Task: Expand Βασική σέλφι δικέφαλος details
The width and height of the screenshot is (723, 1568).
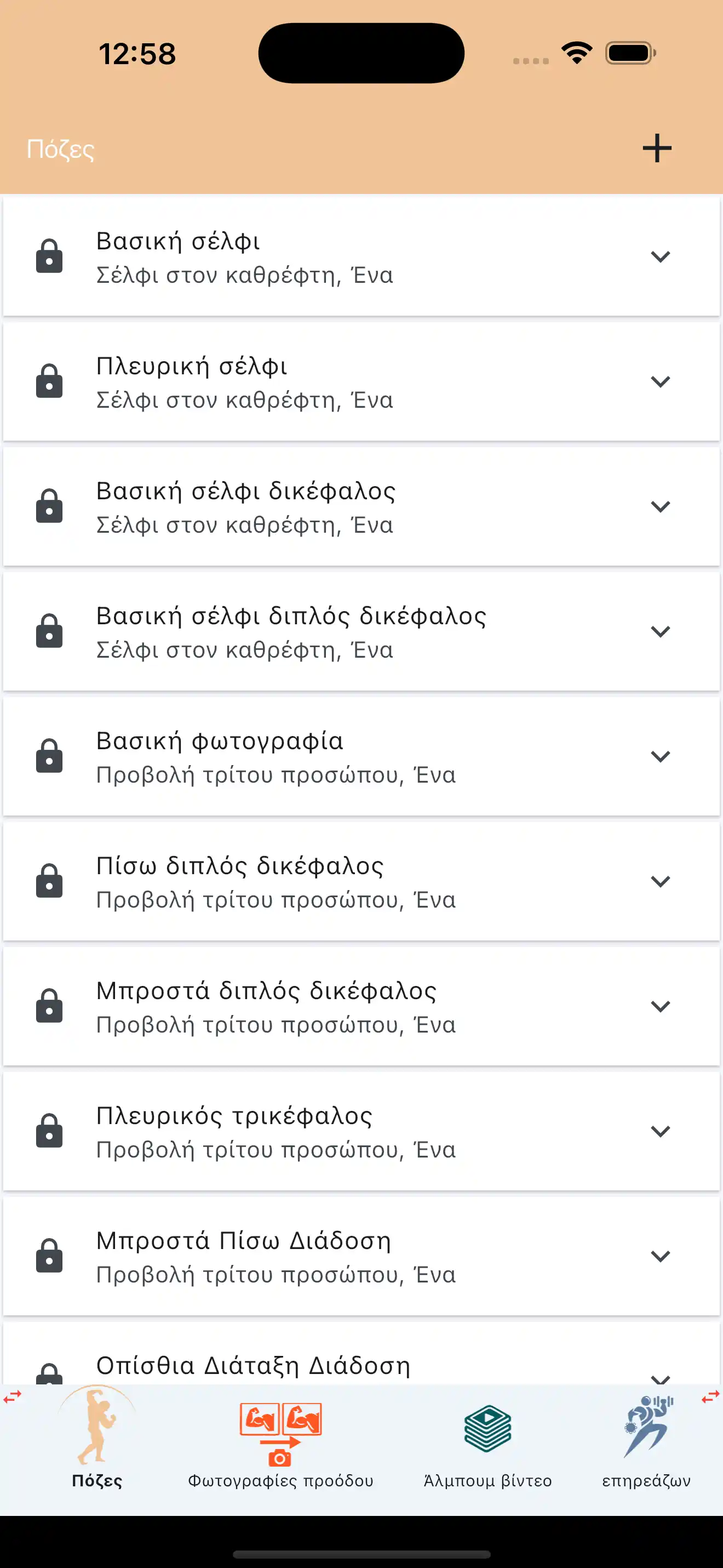Action: pyautogui.click(x=661, y=506)
